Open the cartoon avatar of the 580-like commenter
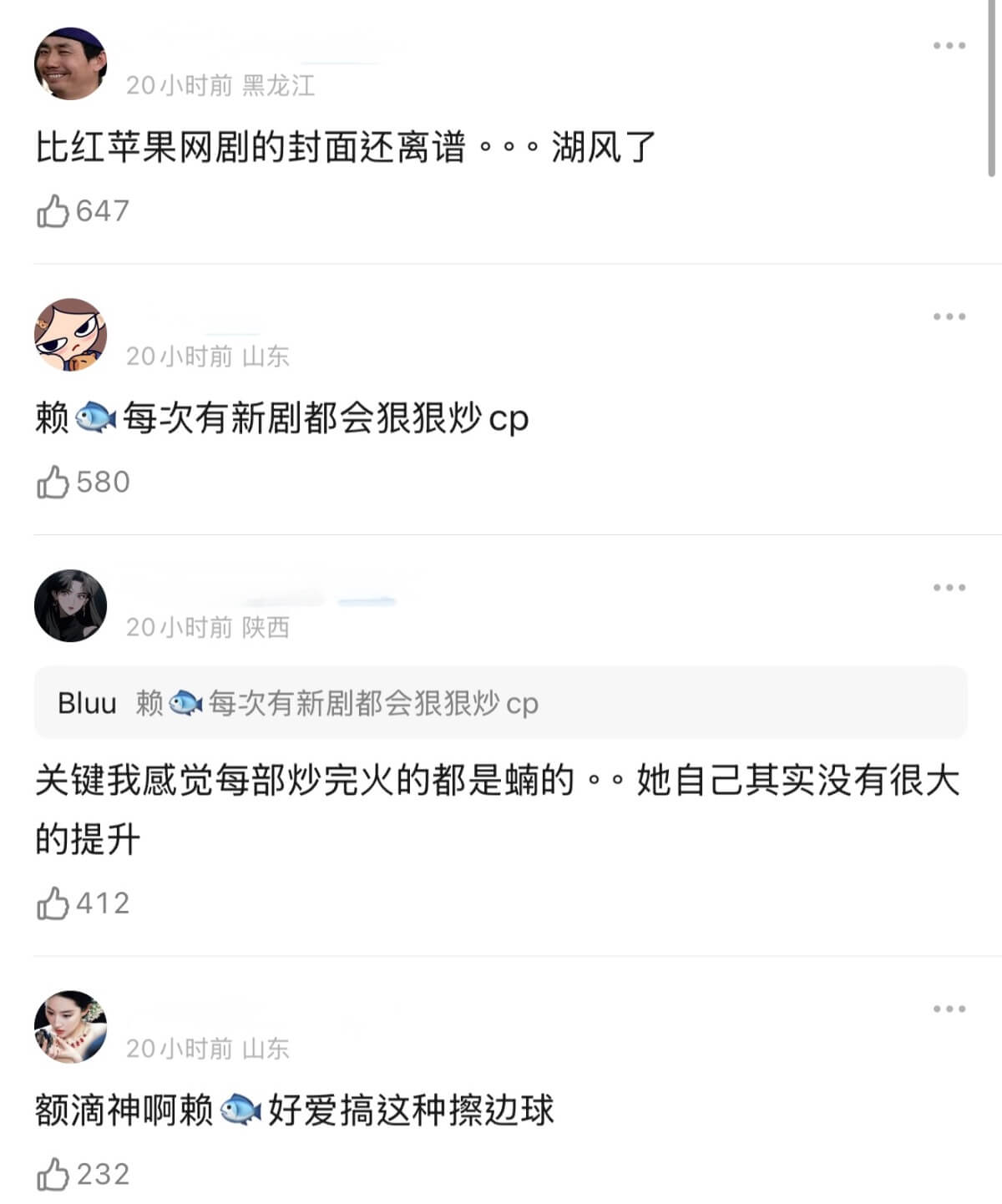The height and width of the screenshot is (1204, 1002). (71, 335)
